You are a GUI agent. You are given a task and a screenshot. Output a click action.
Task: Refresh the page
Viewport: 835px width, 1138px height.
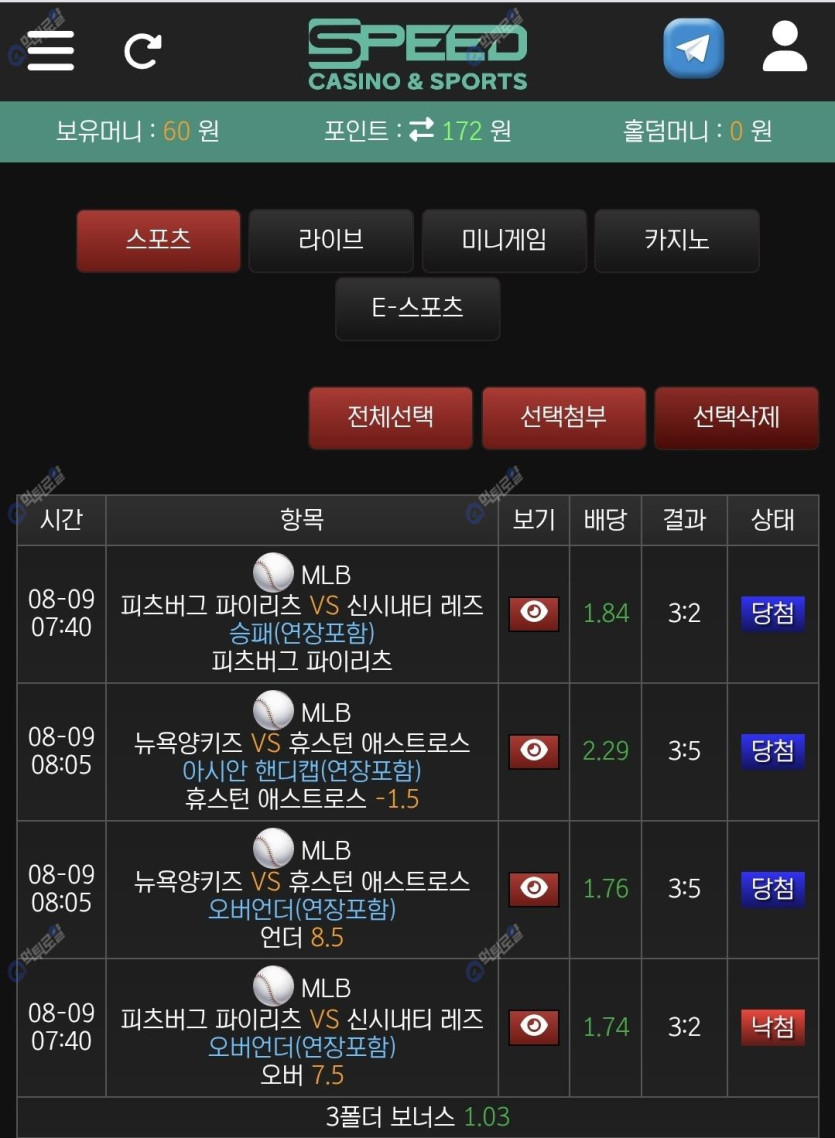click(x=142, y=50)
